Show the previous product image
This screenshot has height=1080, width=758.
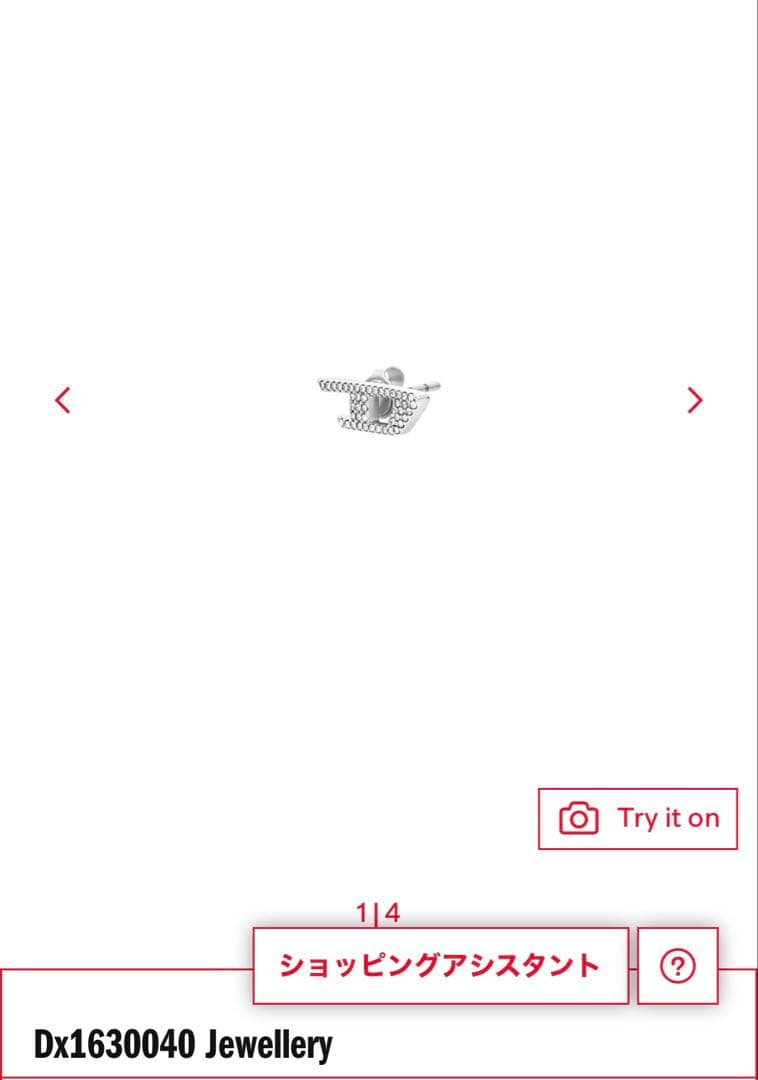click(63, 400)
